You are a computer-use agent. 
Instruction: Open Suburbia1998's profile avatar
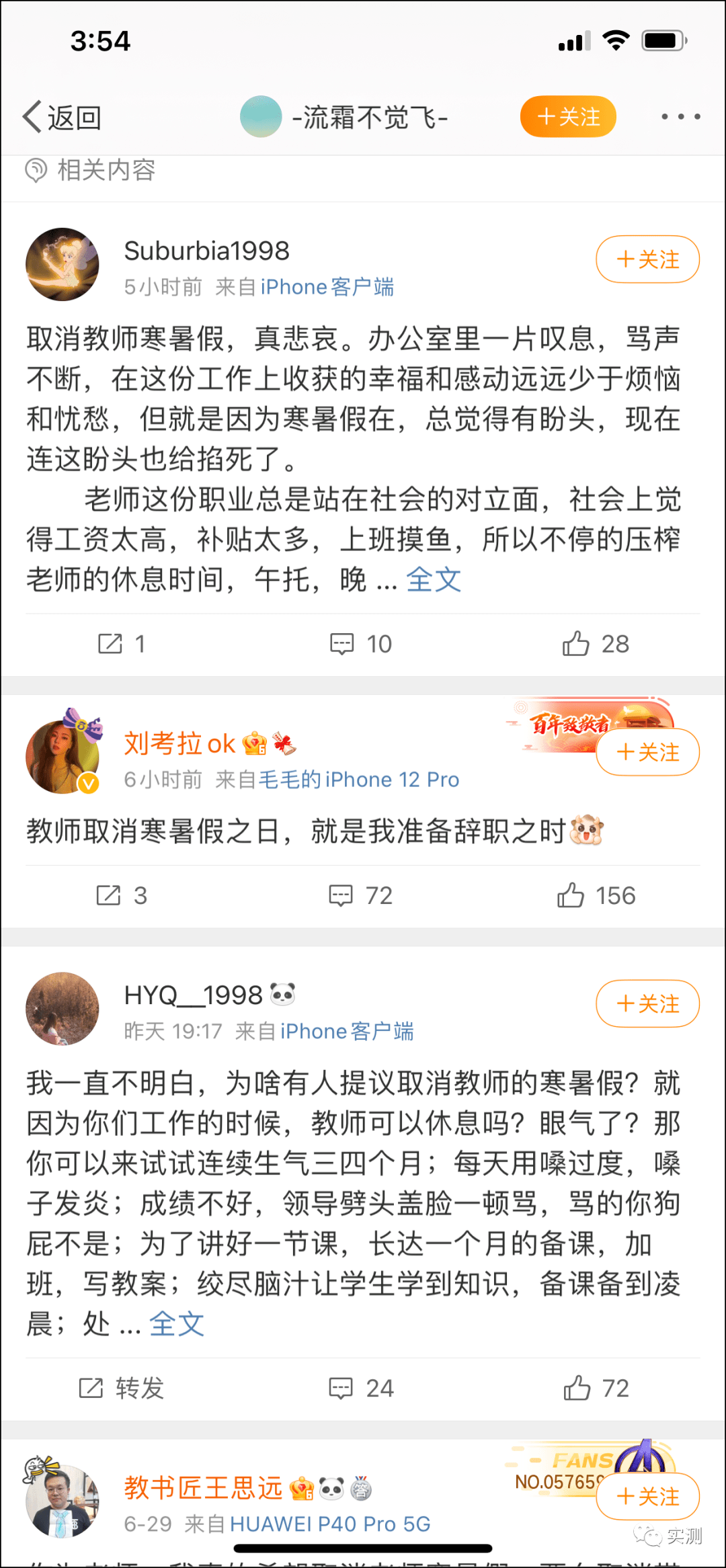(63, 264)
